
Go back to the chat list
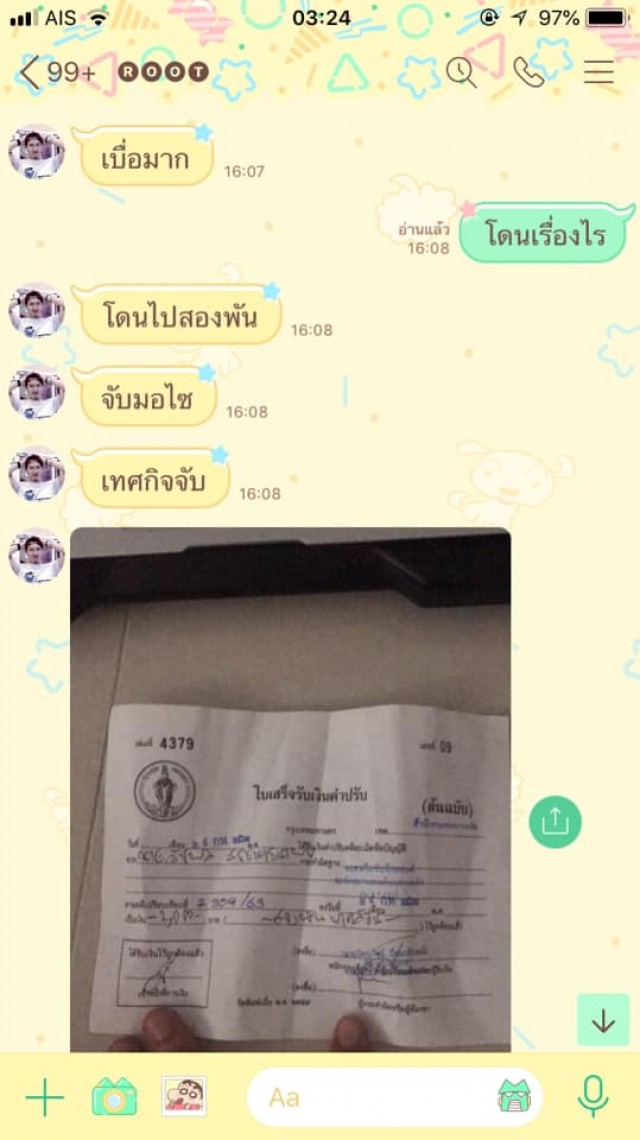coord(32,72)
